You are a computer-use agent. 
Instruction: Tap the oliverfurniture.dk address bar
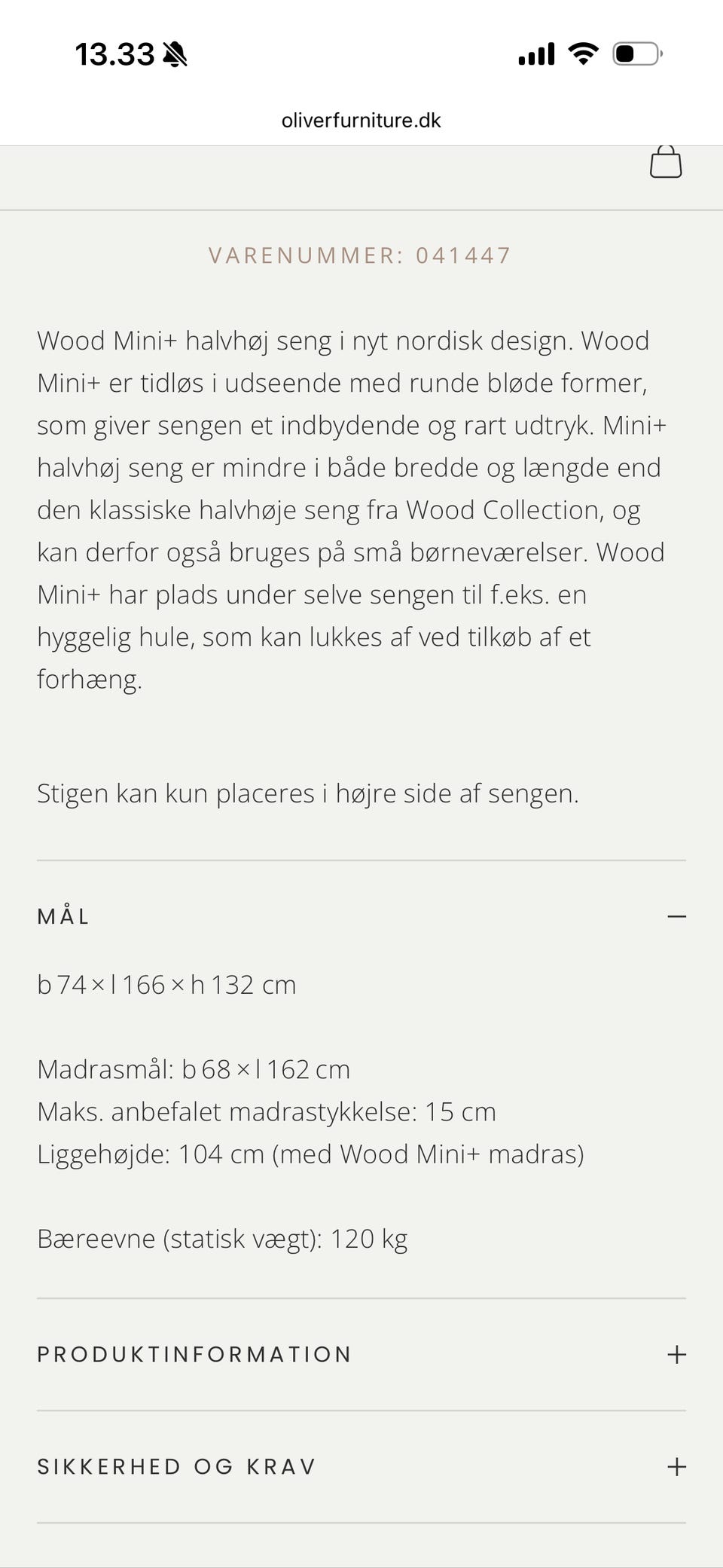pyautogui.click(x=361, y=120)
